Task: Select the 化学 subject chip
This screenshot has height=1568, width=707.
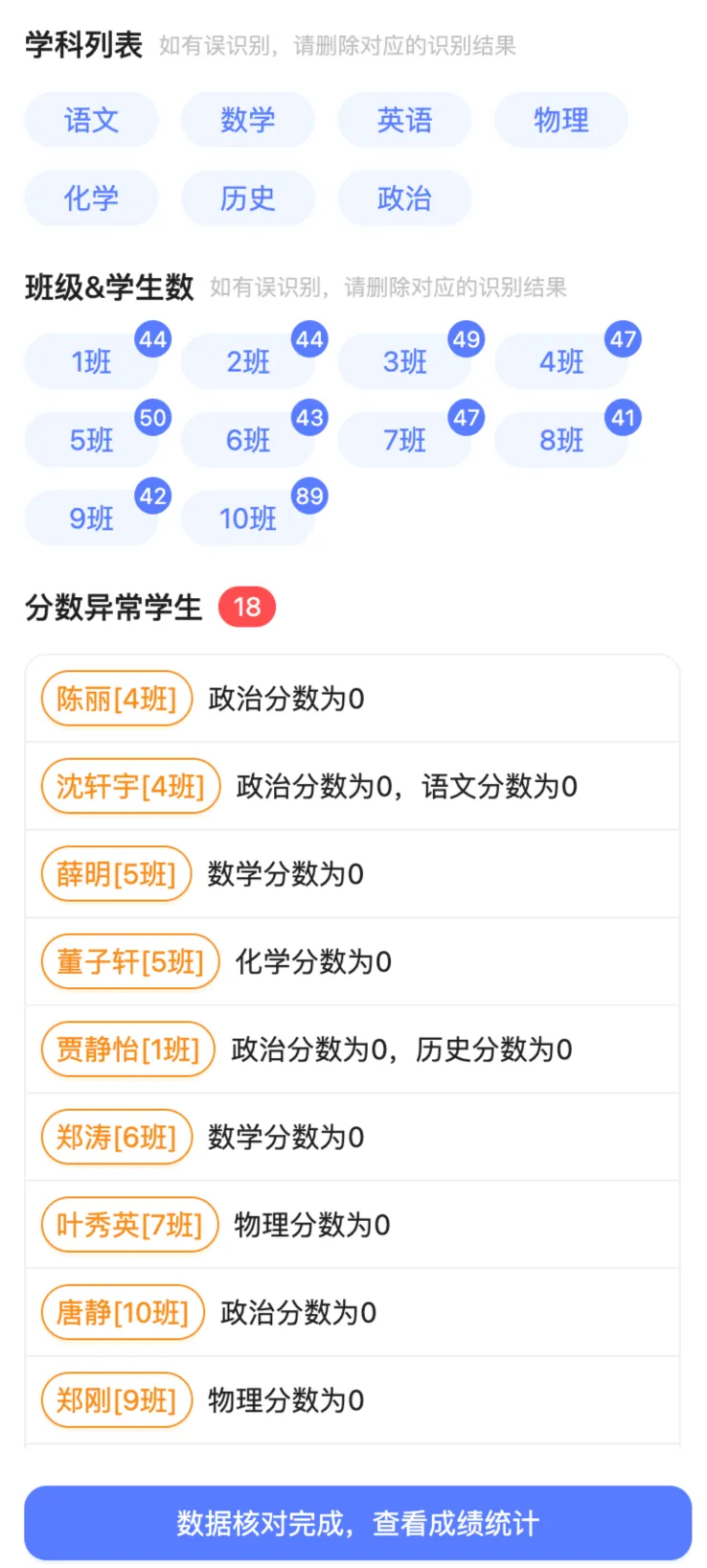Action: click(x=91, y=198)
